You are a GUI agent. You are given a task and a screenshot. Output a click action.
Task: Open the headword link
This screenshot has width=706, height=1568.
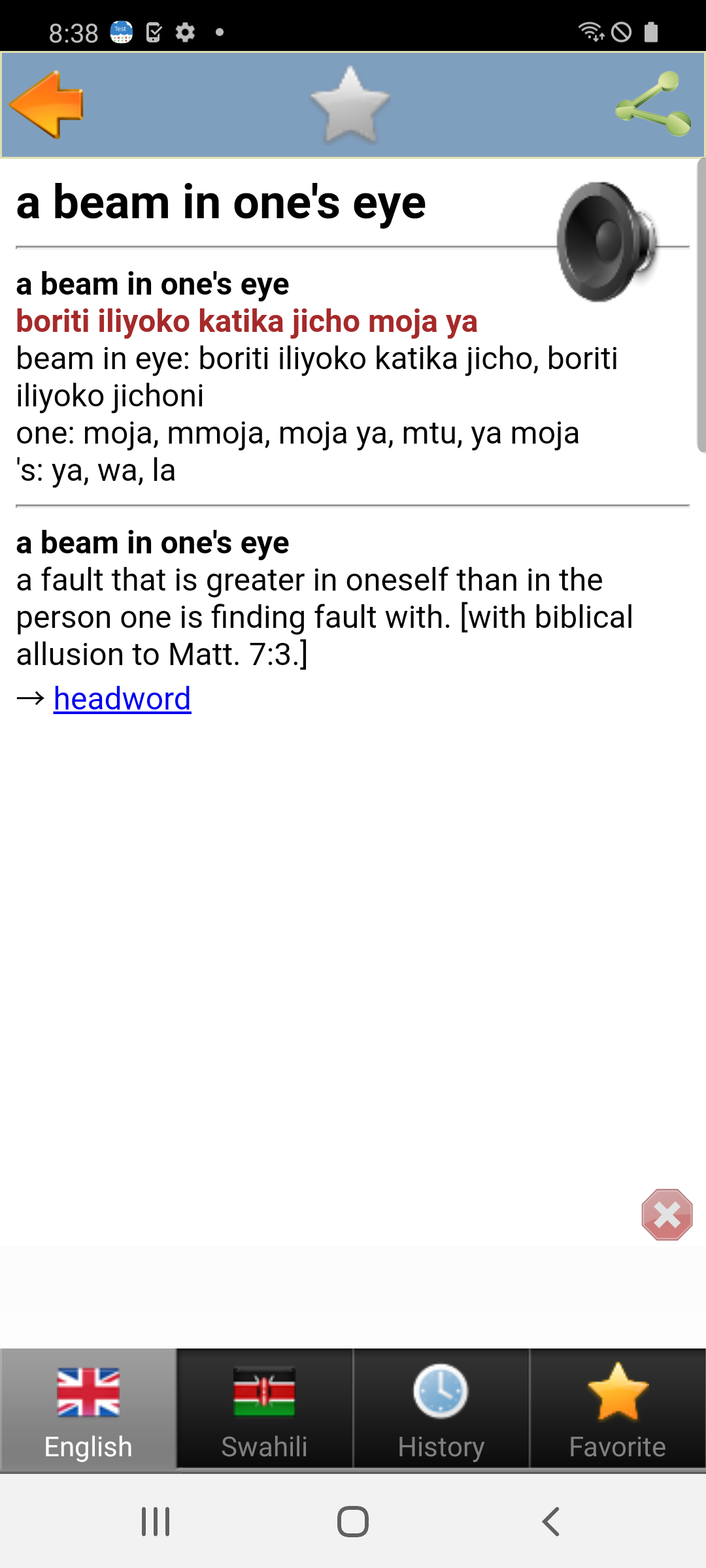(x=122, y=698)
